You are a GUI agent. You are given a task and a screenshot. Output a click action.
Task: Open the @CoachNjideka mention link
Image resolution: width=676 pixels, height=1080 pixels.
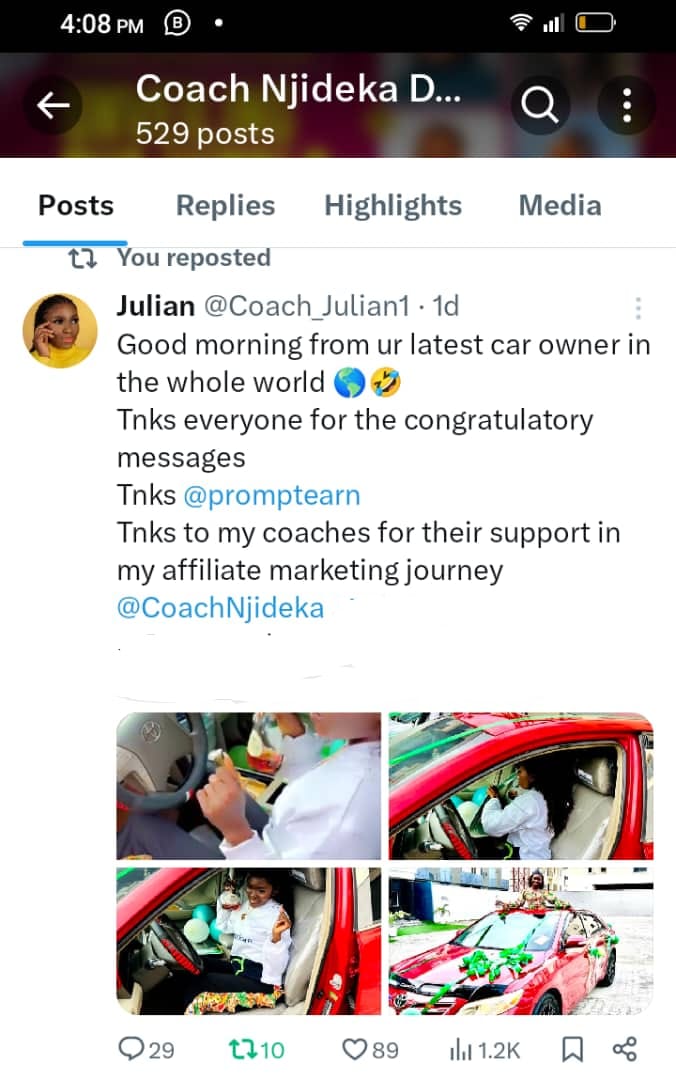click(x=220, y=607)
